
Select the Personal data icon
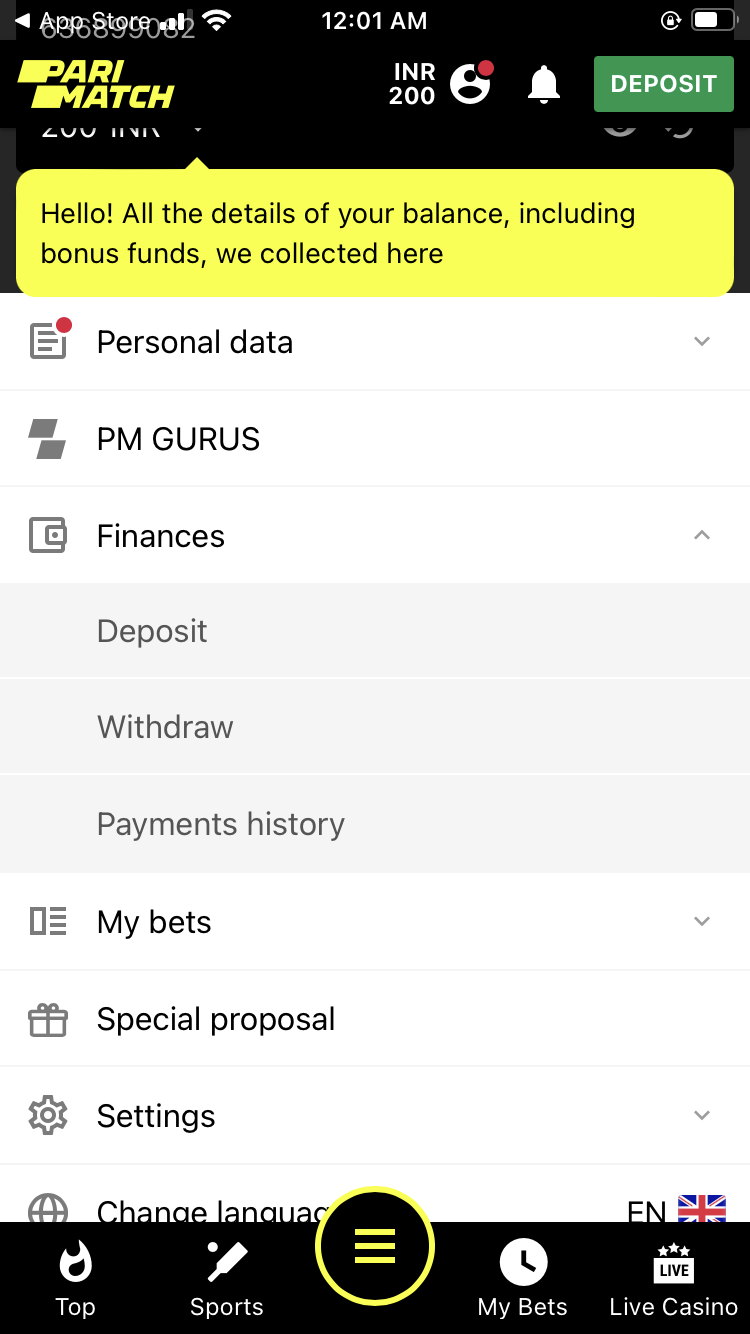tap(48, 341)
